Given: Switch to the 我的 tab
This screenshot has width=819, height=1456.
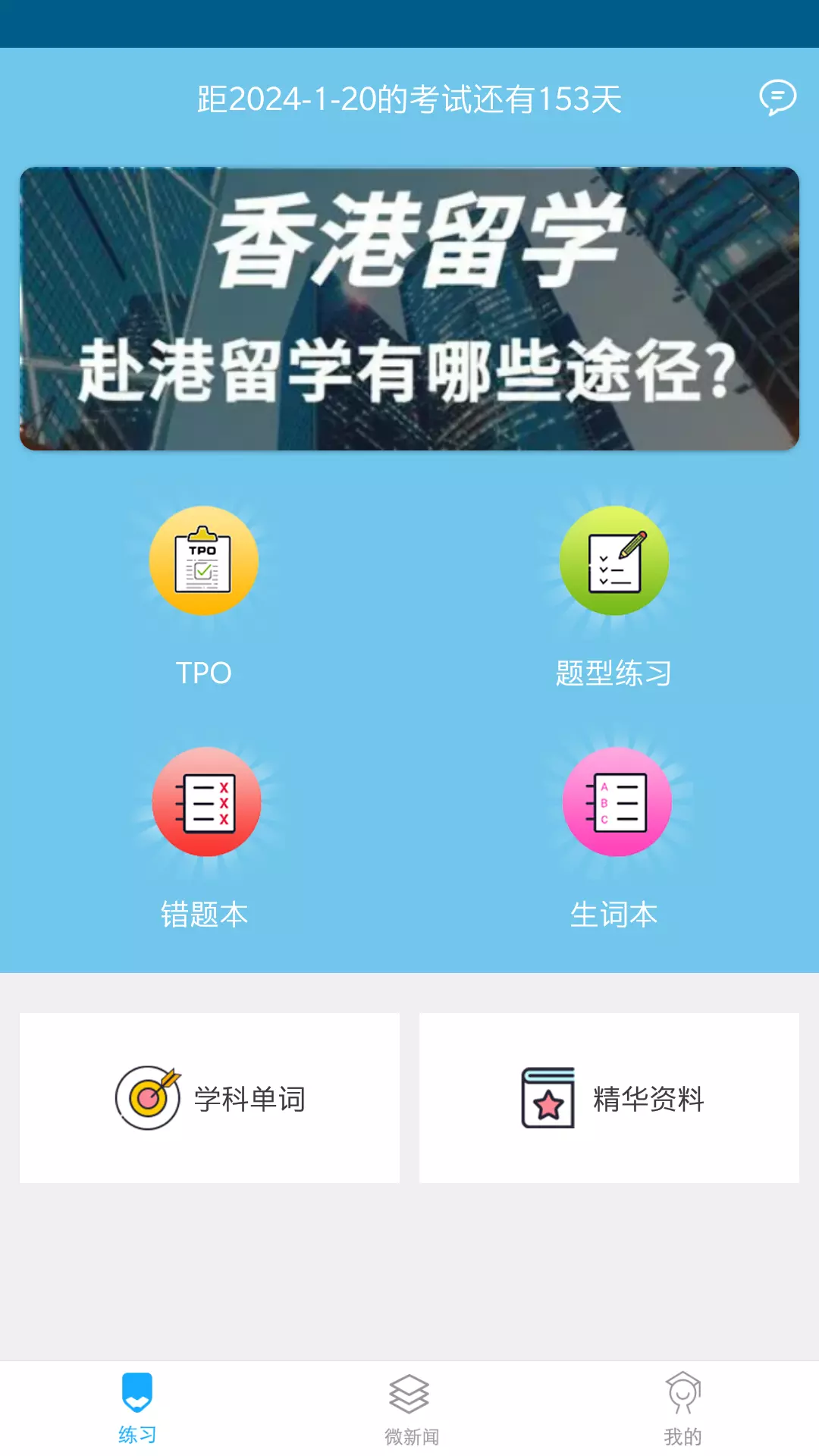Looking at the screenshot, I should (x=682, y=1409).
